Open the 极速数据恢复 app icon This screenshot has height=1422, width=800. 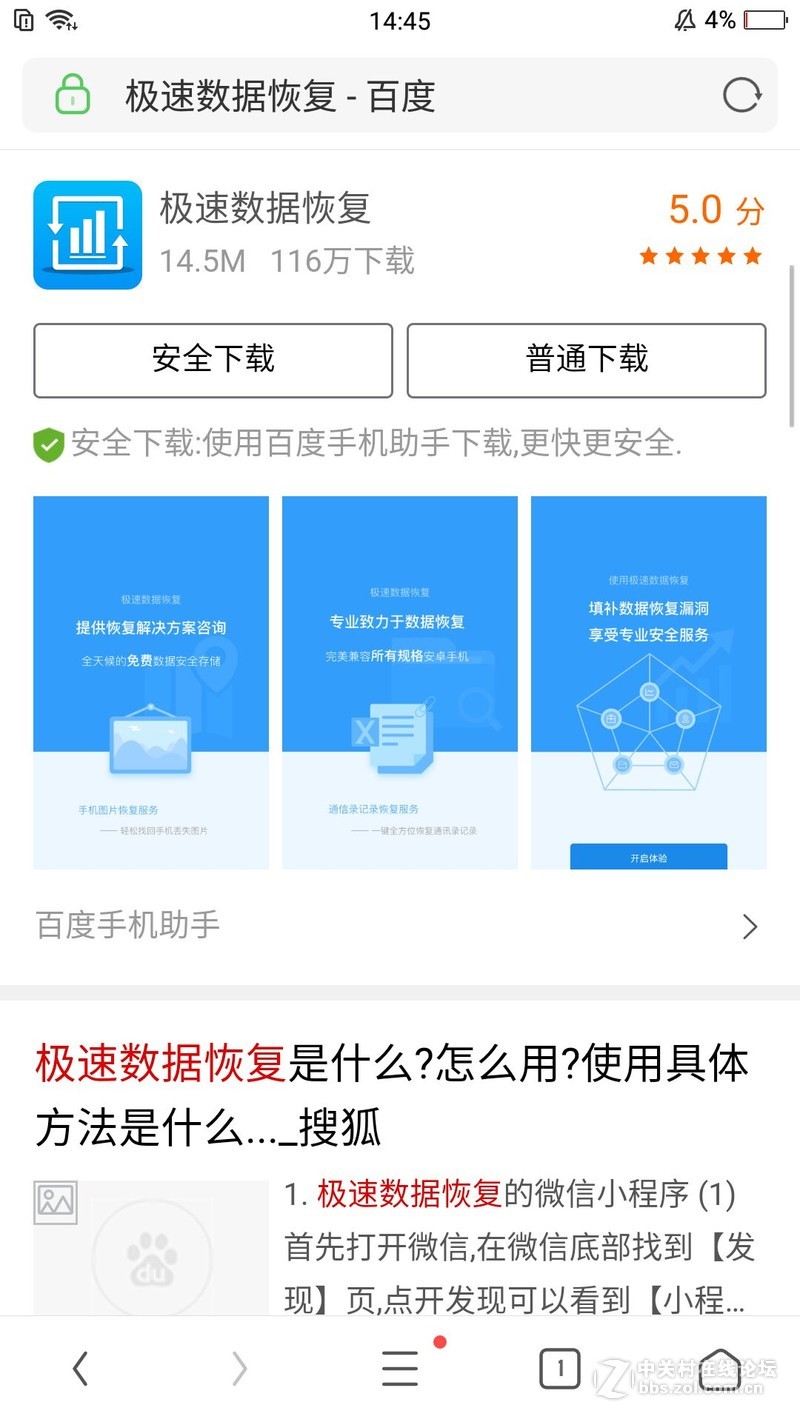pos(87,233)
